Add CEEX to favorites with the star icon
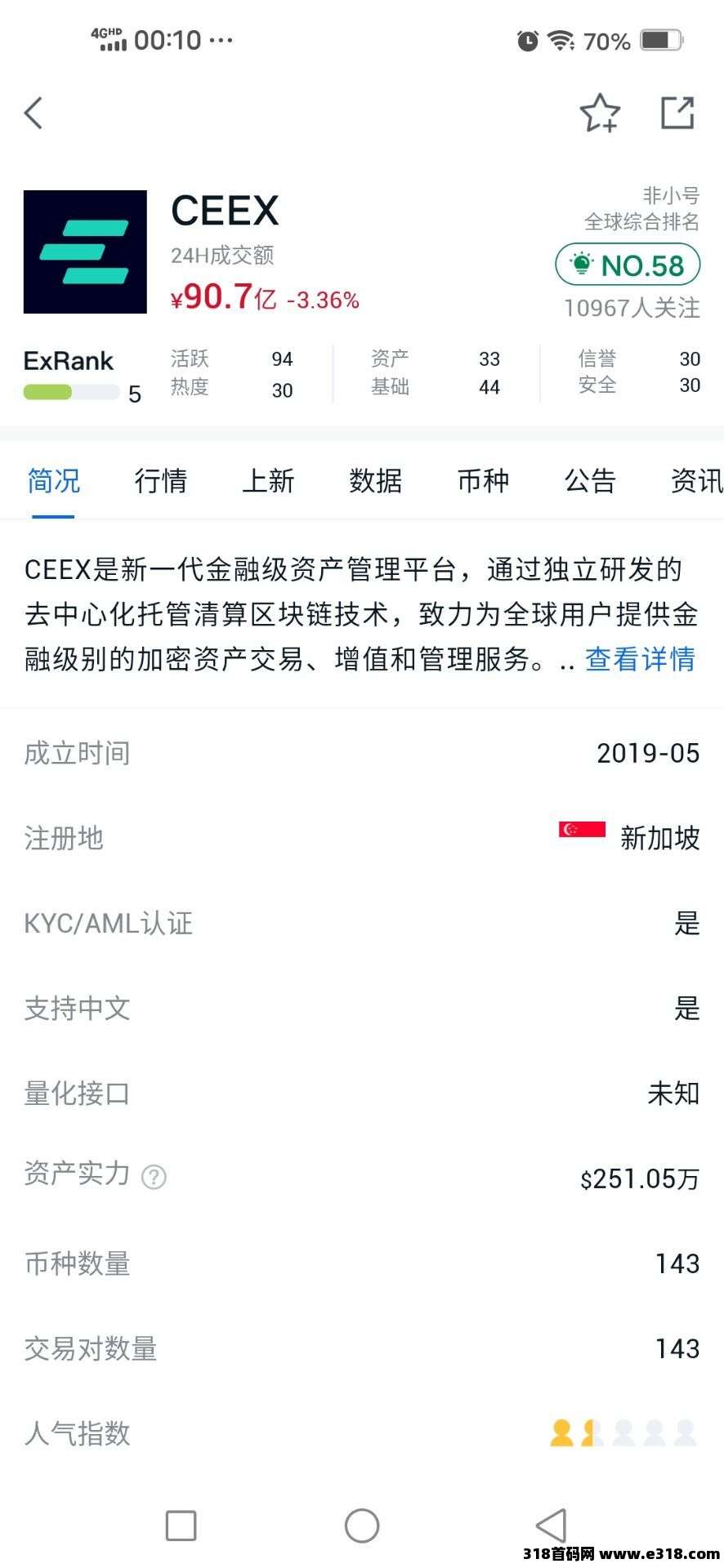 pos(600,113)
